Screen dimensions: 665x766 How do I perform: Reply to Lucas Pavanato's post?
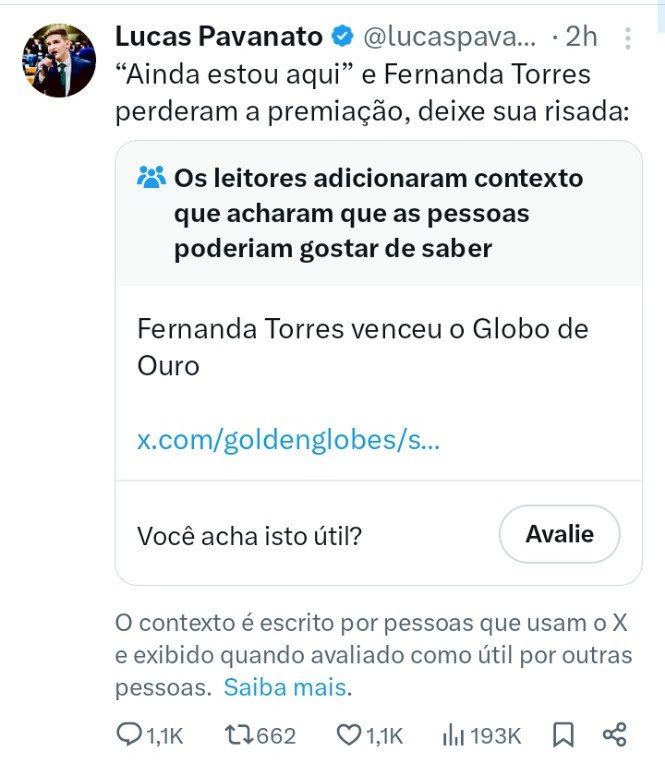coord(130,736)
